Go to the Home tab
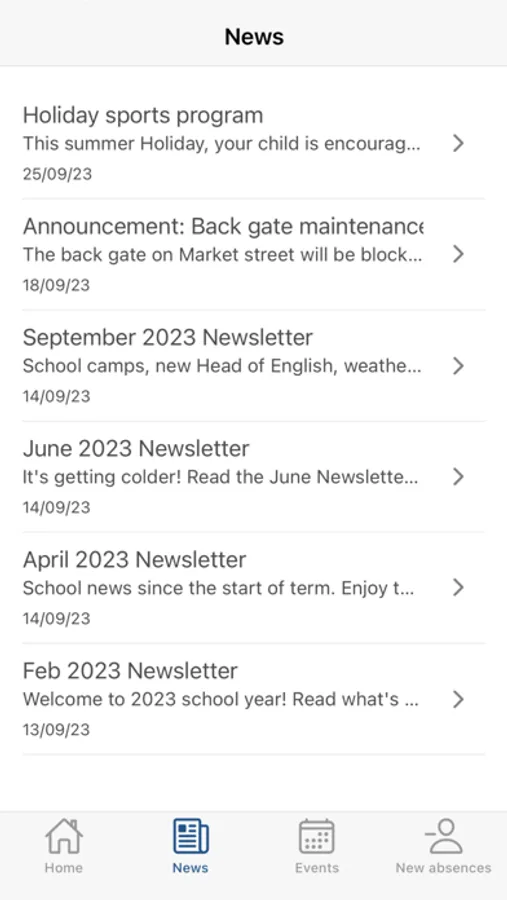507x900 pixels. coord(64,845)
